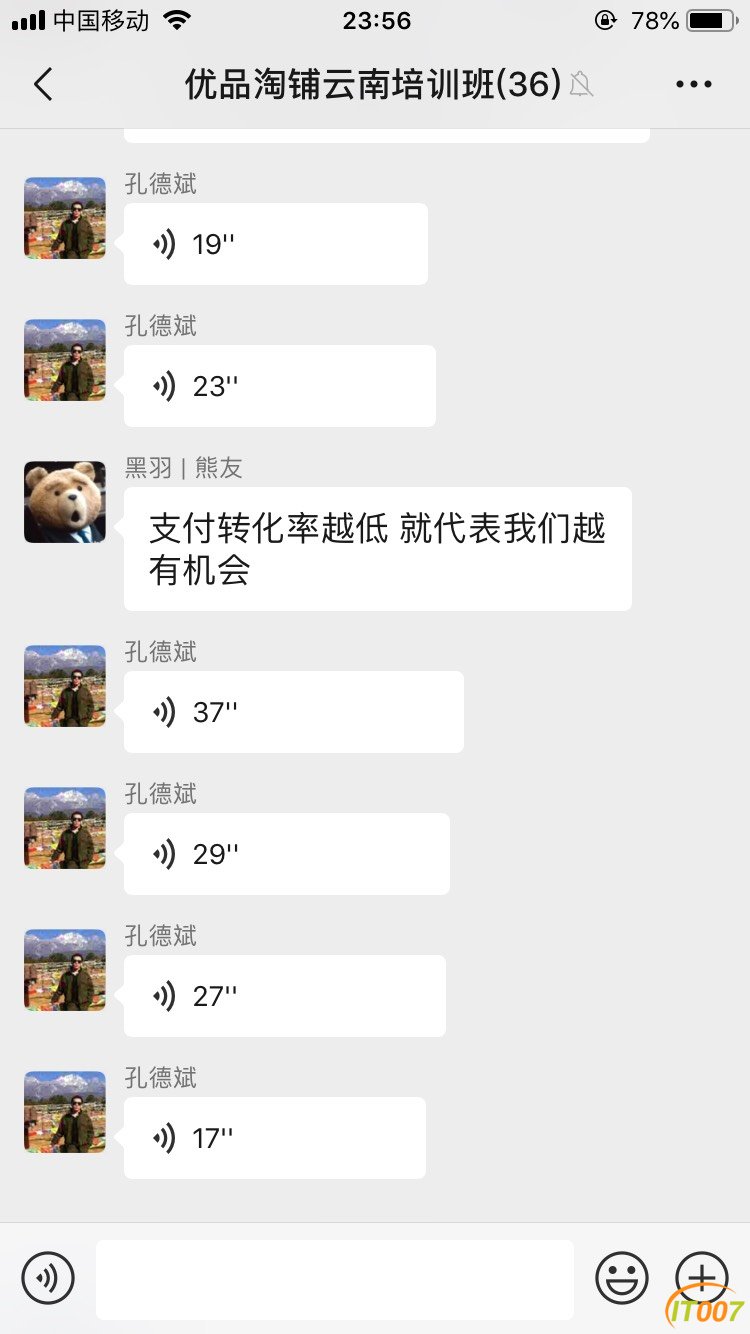Screen dimensions: 750x1334
Task: Play the 37'' voice message
Action: pyautogui.click(x=294, y=712)
